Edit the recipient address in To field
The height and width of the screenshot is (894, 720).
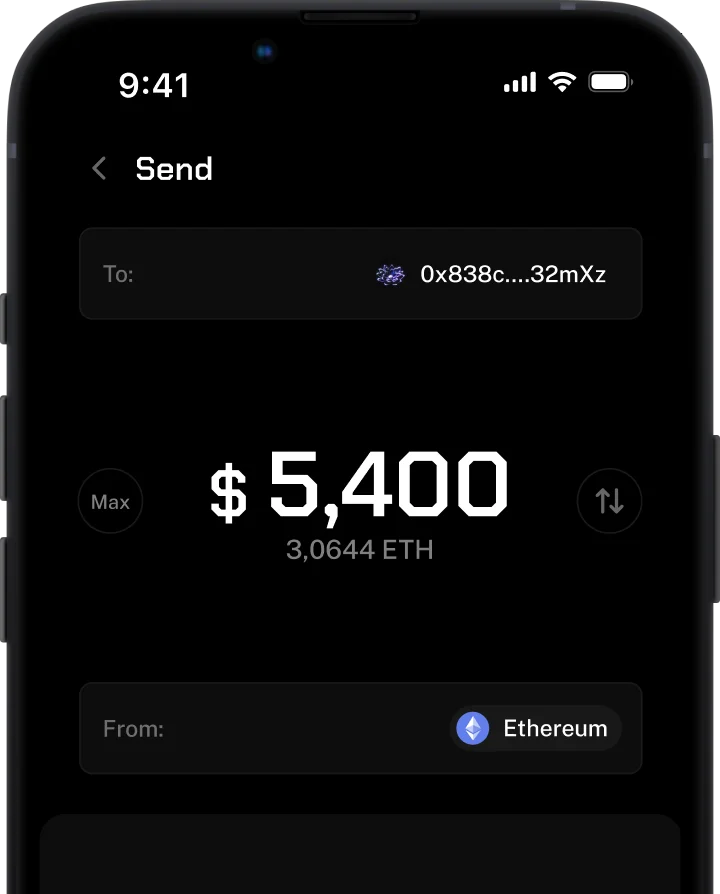[x=490, y=274]
